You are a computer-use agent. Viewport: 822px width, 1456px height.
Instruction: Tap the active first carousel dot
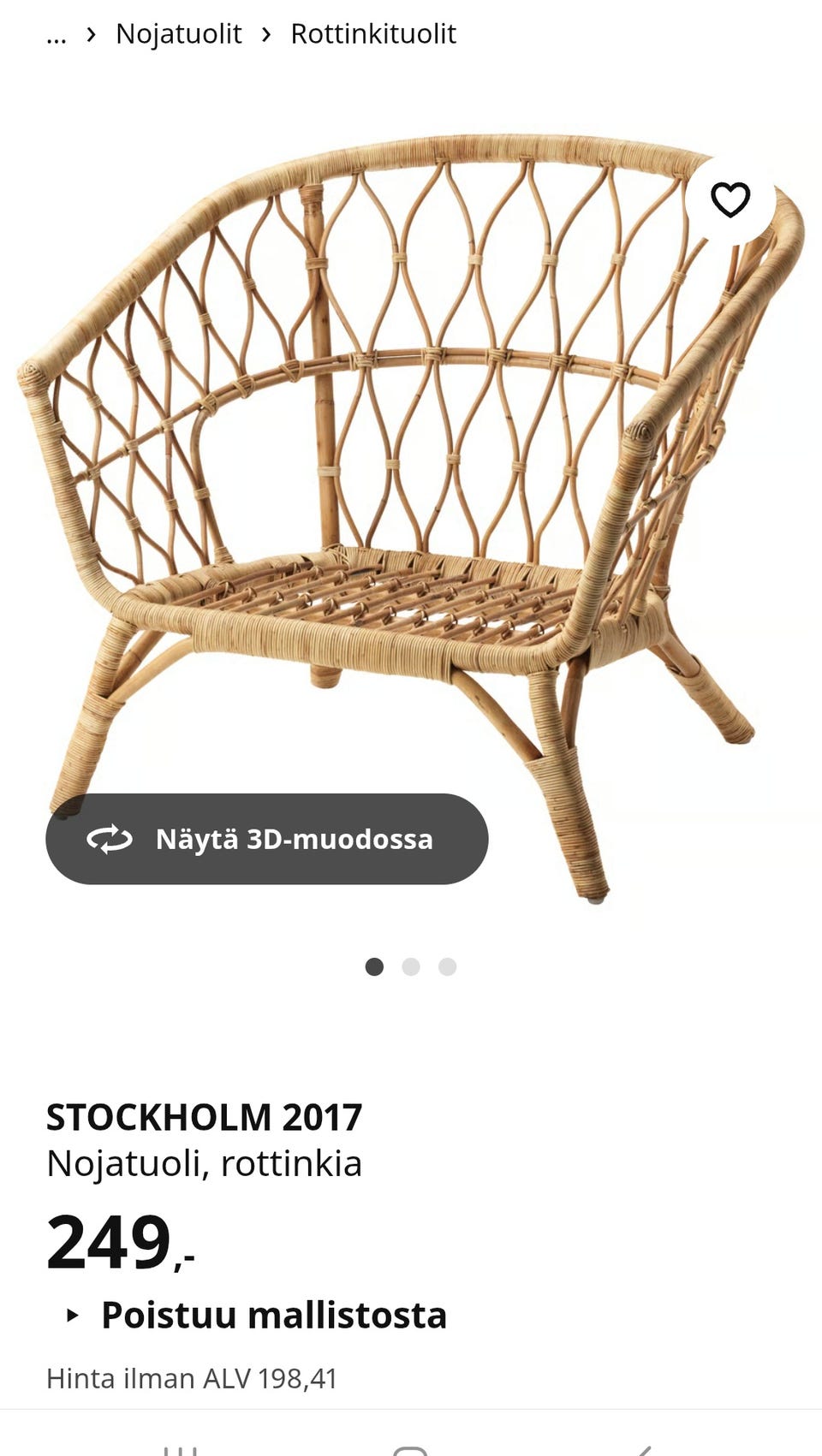[377, 966]
